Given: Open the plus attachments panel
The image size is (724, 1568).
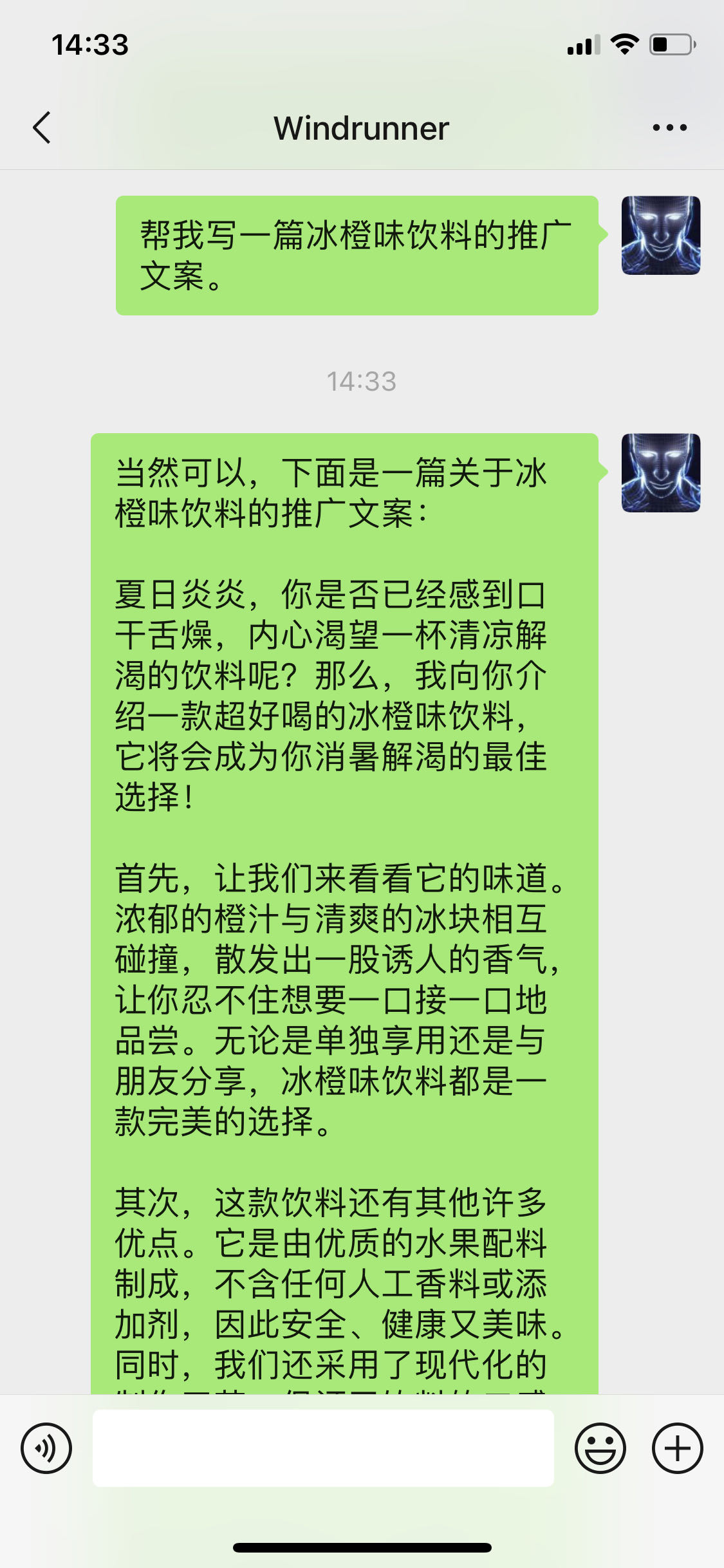Looking at the screenshot, I should (677, 1448).
